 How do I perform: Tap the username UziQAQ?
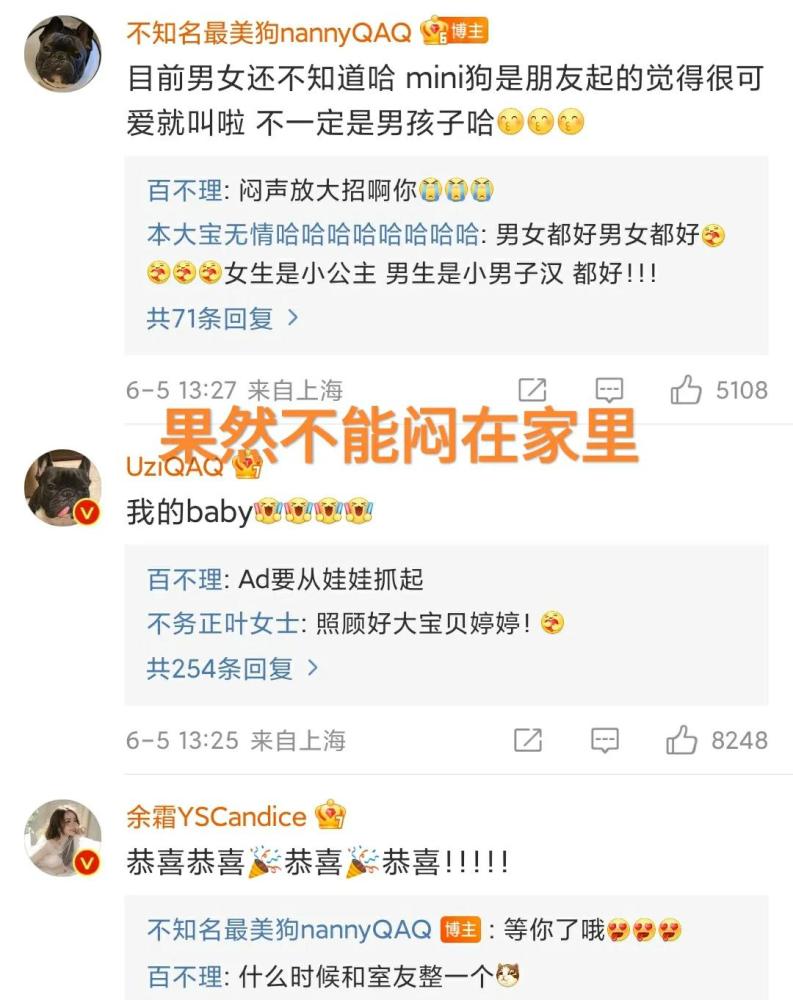(x=176, y=466)
